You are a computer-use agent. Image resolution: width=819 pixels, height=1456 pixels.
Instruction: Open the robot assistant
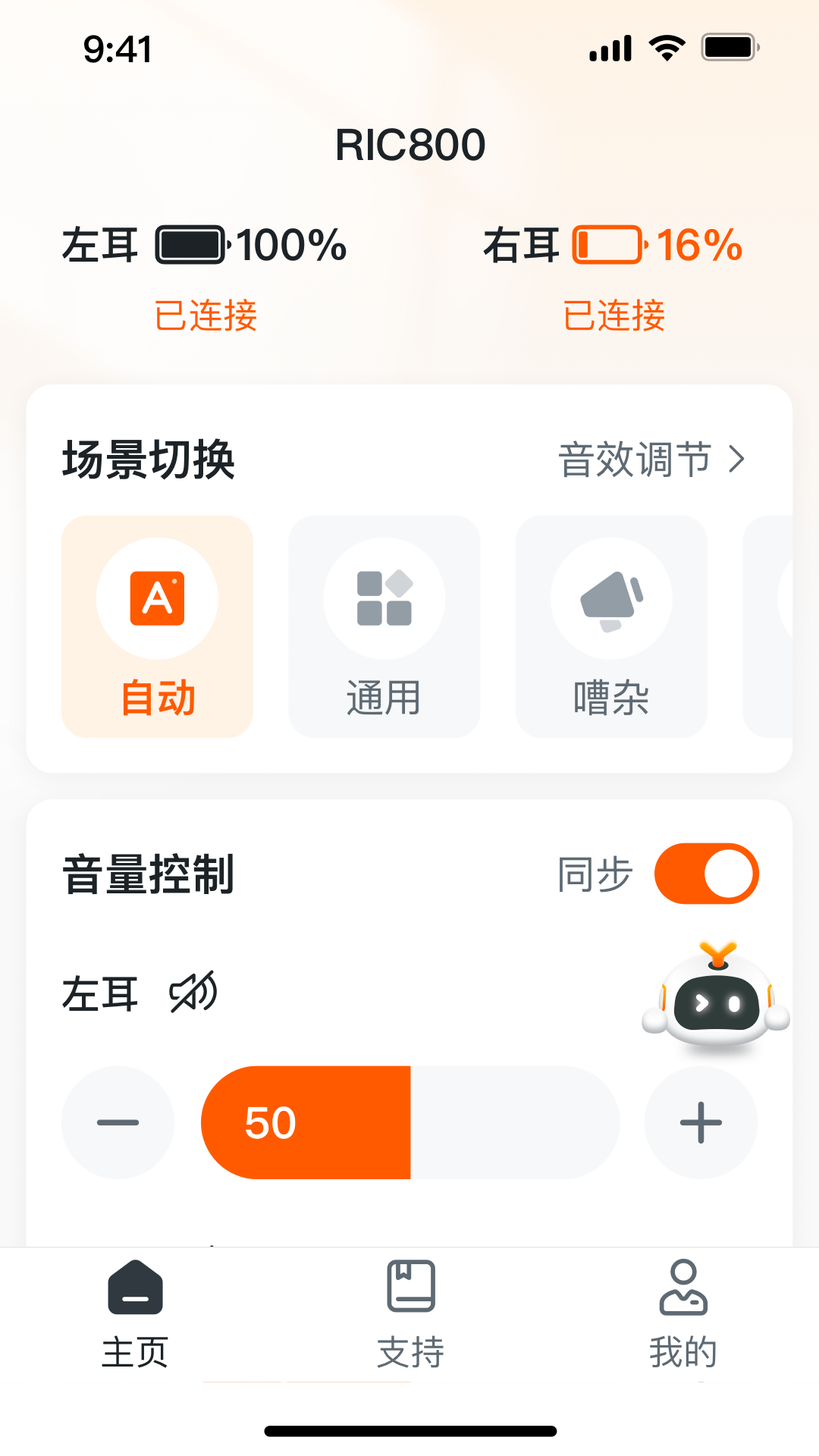click(716, 997)
